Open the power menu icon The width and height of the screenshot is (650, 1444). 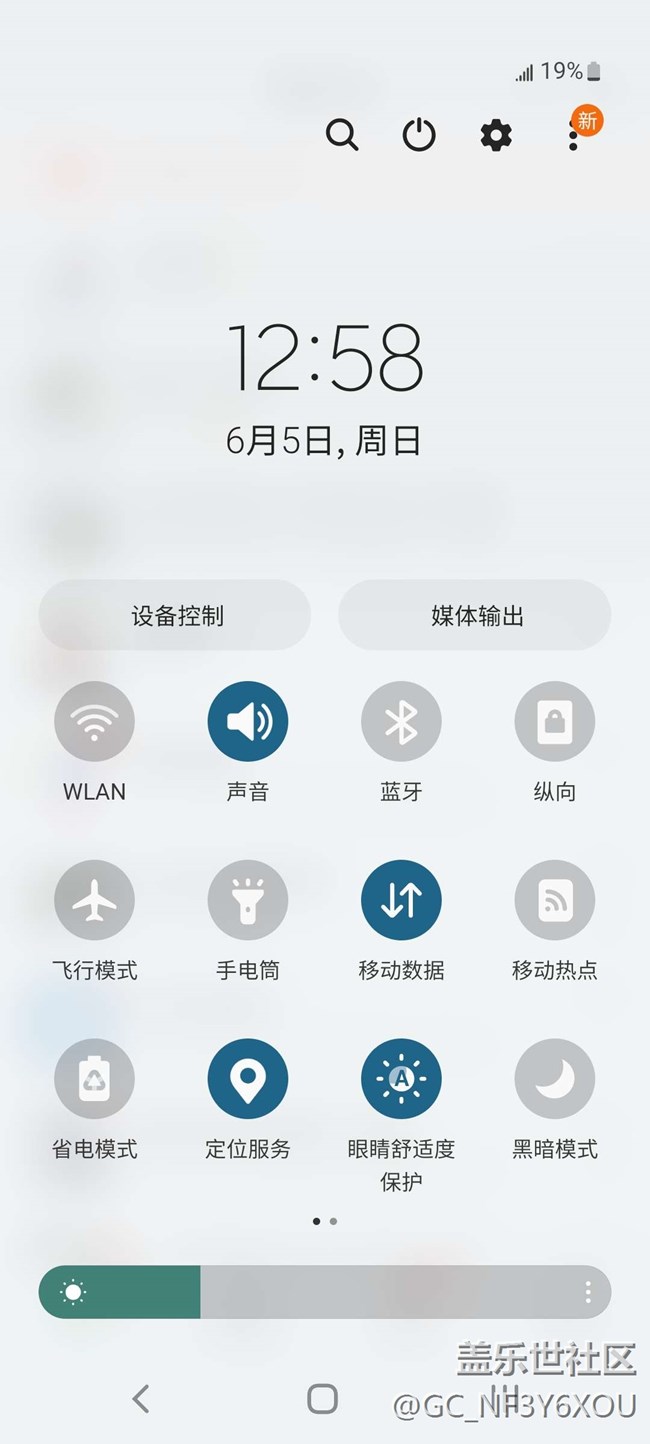pos(419,134)
